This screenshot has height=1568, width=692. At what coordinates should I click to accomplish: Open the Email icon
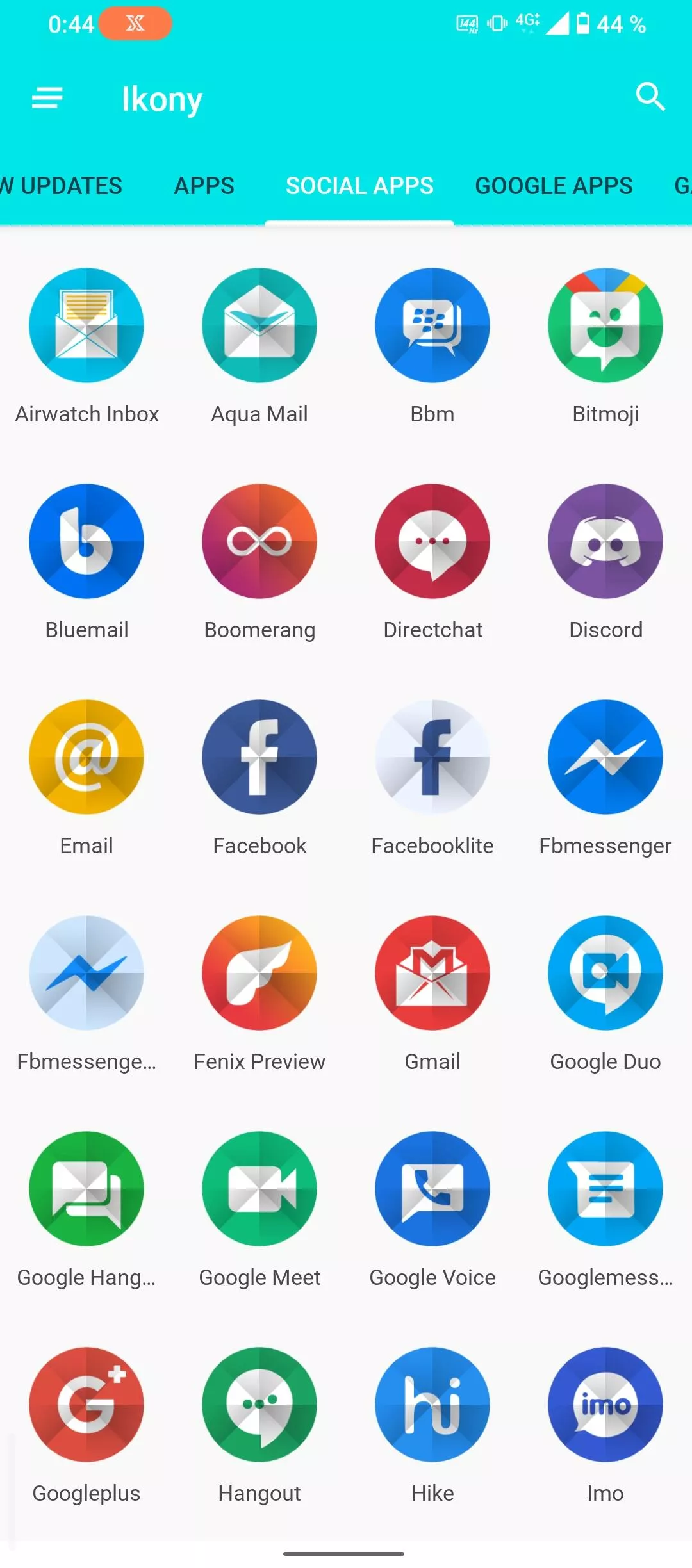pyautogui.click(x=86, y=757)
